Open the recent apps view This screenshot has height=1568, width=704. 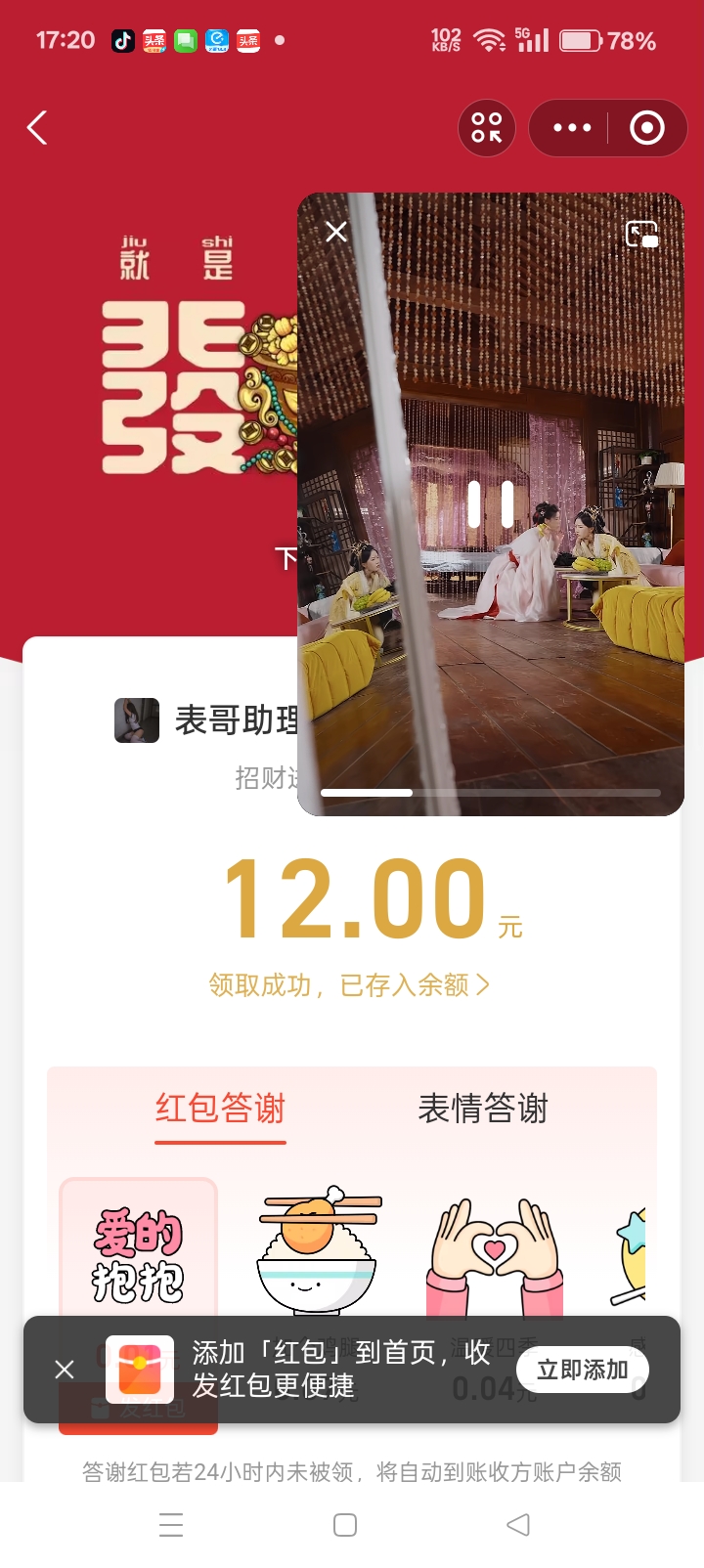tap(171, 1525)
